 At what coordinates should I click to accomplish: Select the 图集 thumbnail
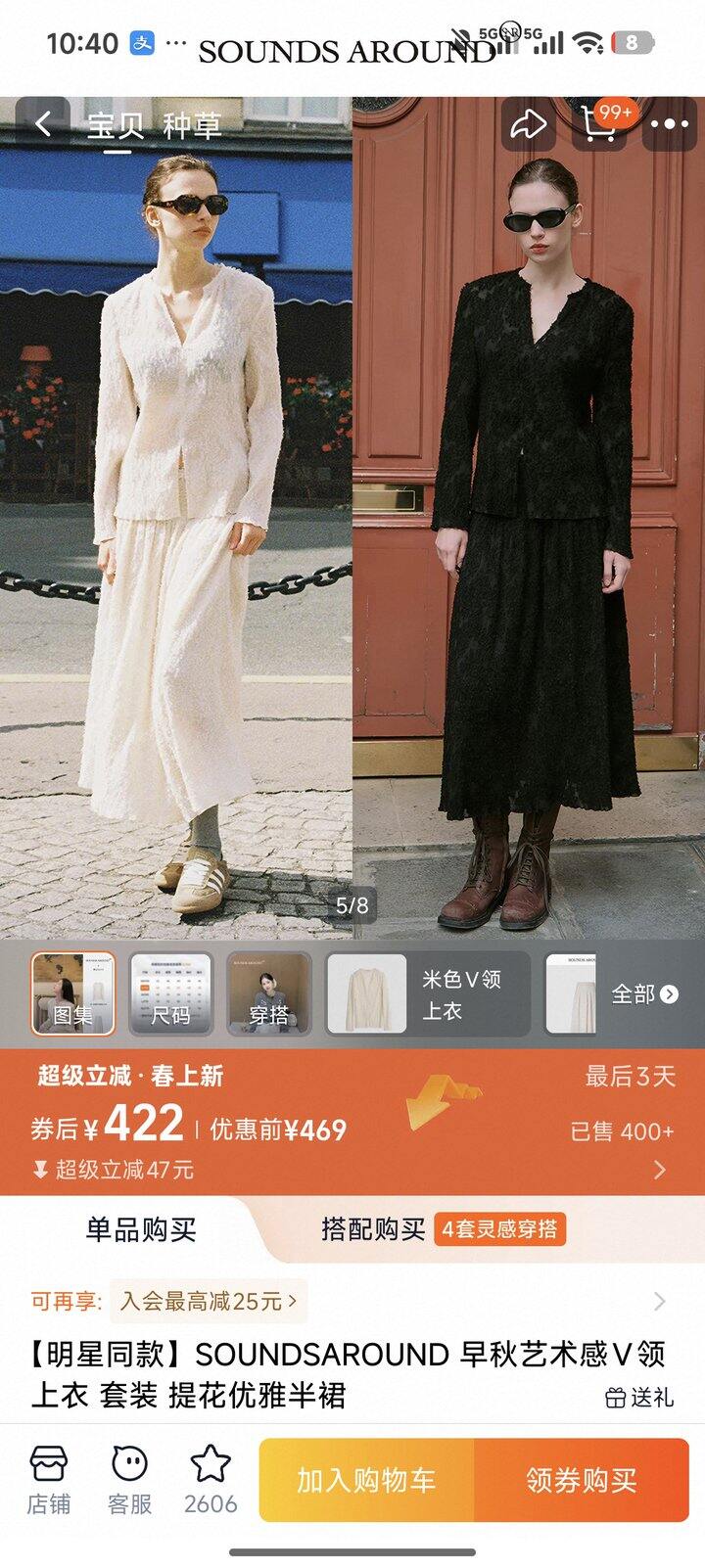pos(72,993)
